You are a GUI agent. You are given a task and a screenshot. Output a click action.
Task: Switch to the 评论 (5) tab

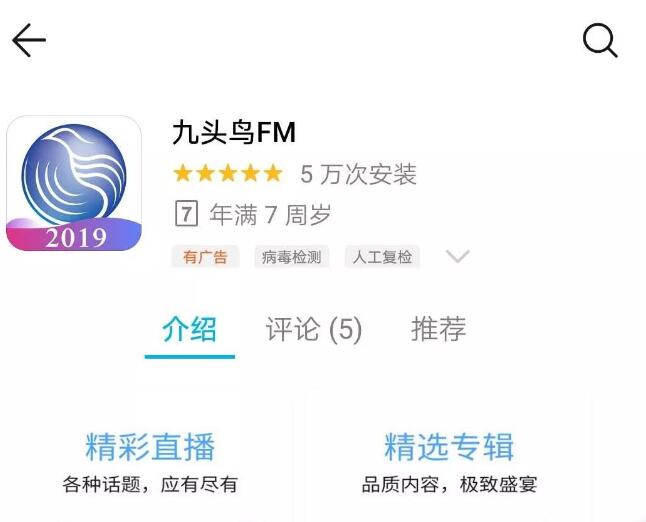[x=313, y=329]
